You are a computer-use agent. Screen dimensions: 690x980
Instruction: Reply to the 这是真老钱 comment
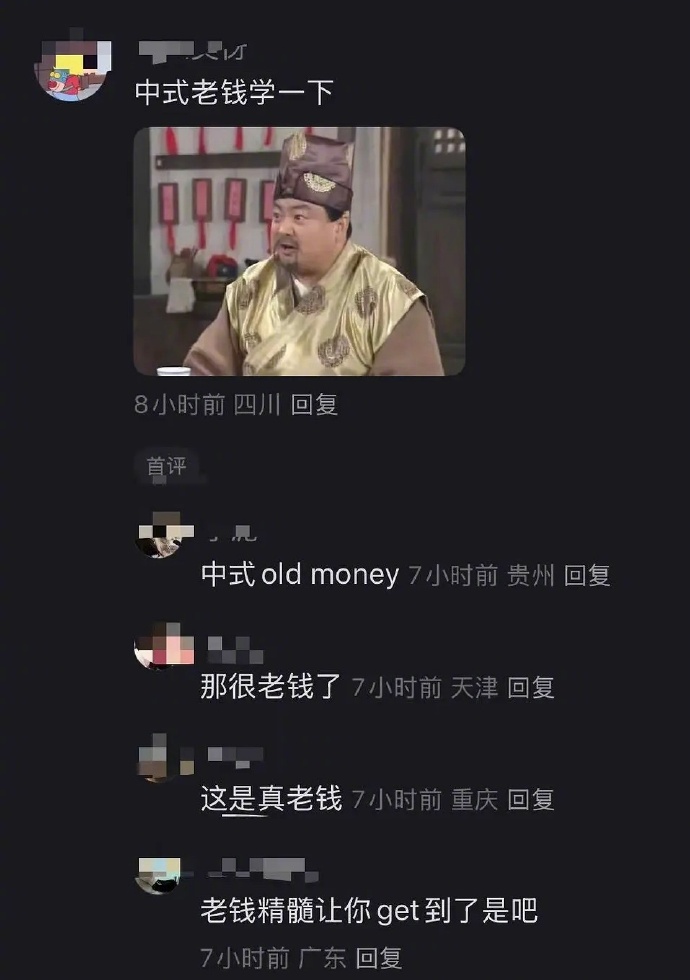pos(530,800)
